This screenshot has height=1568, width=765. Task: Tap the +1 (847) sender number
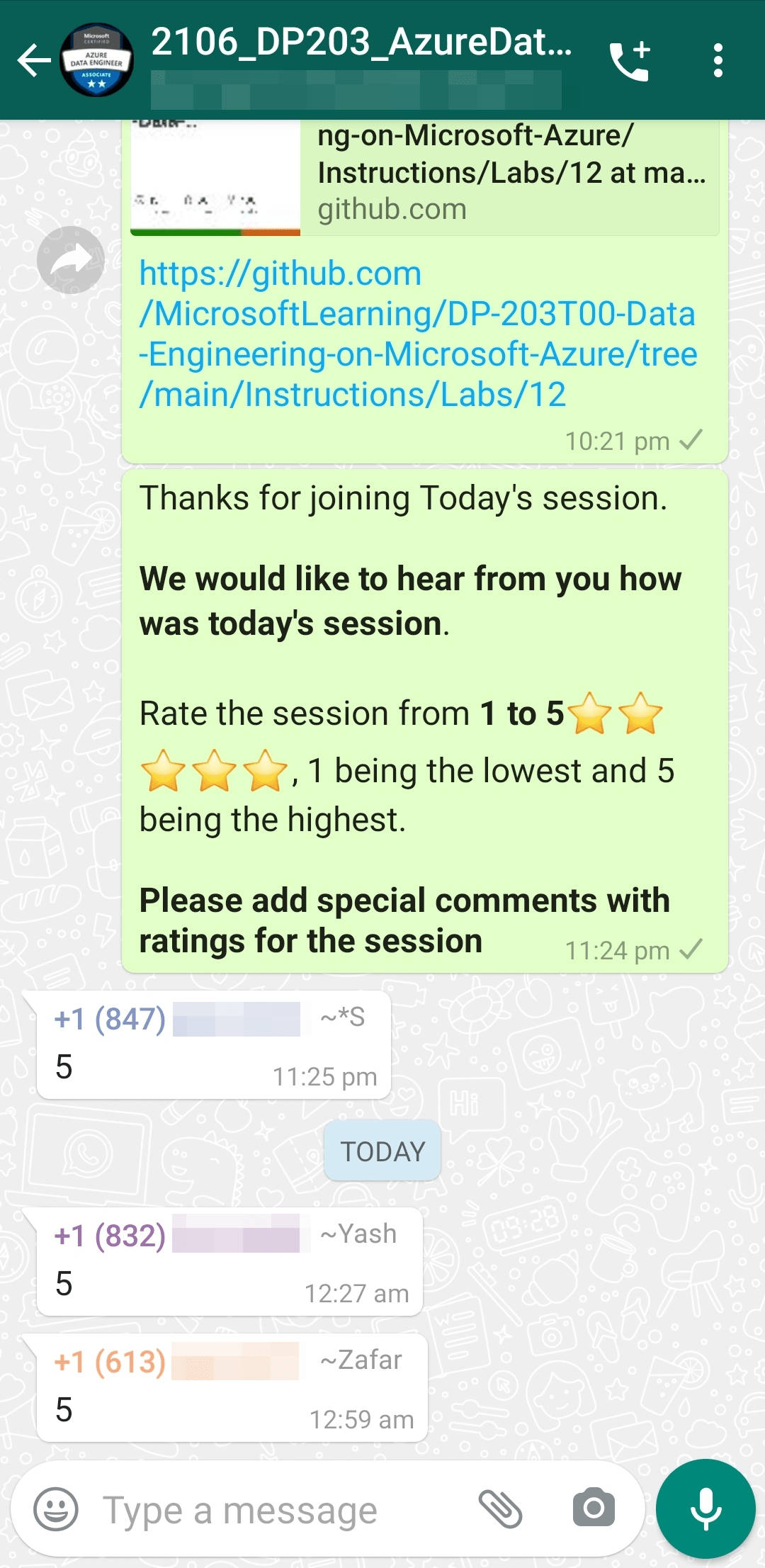(x=110, y=1019)
